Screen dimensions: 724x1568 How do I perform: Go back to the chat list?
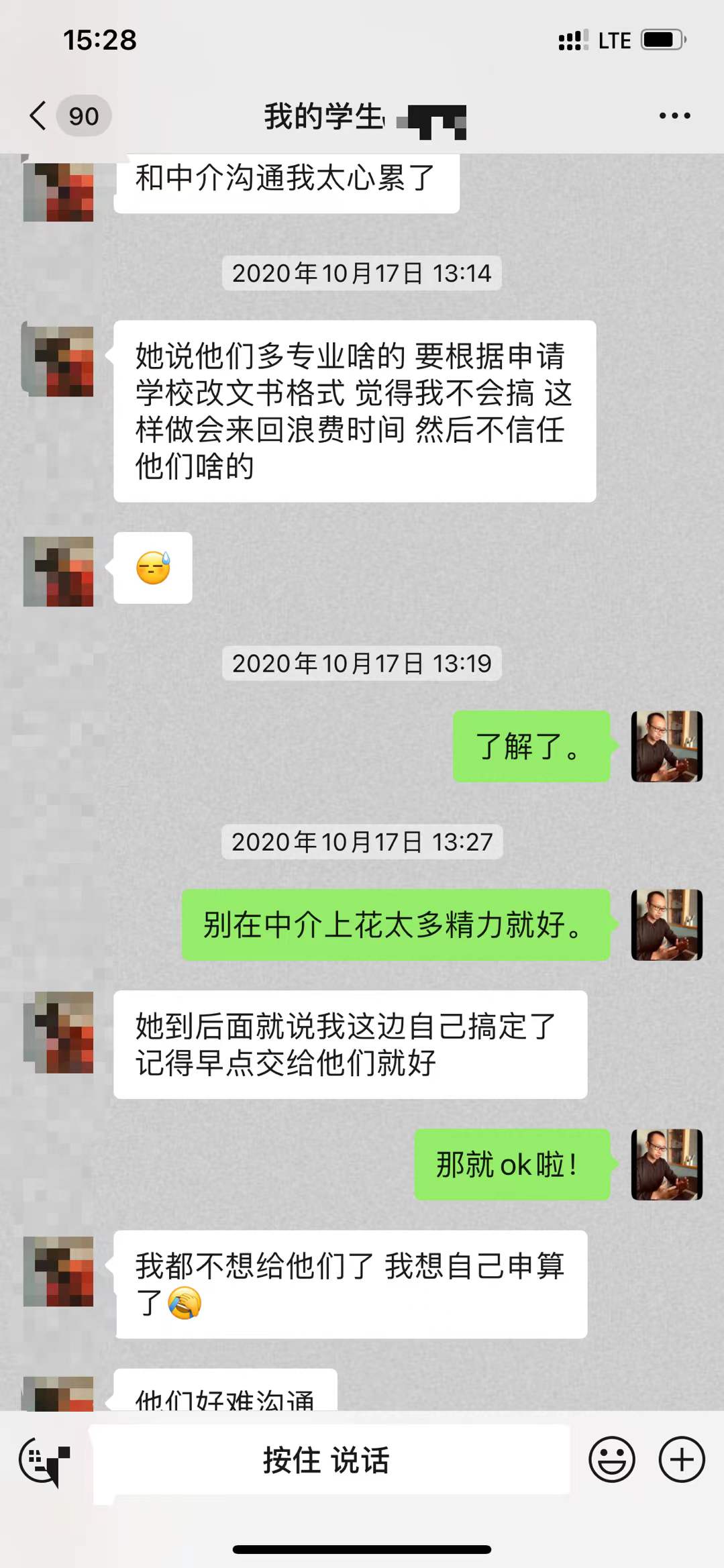pyautogui.click(x=39, y=115)
